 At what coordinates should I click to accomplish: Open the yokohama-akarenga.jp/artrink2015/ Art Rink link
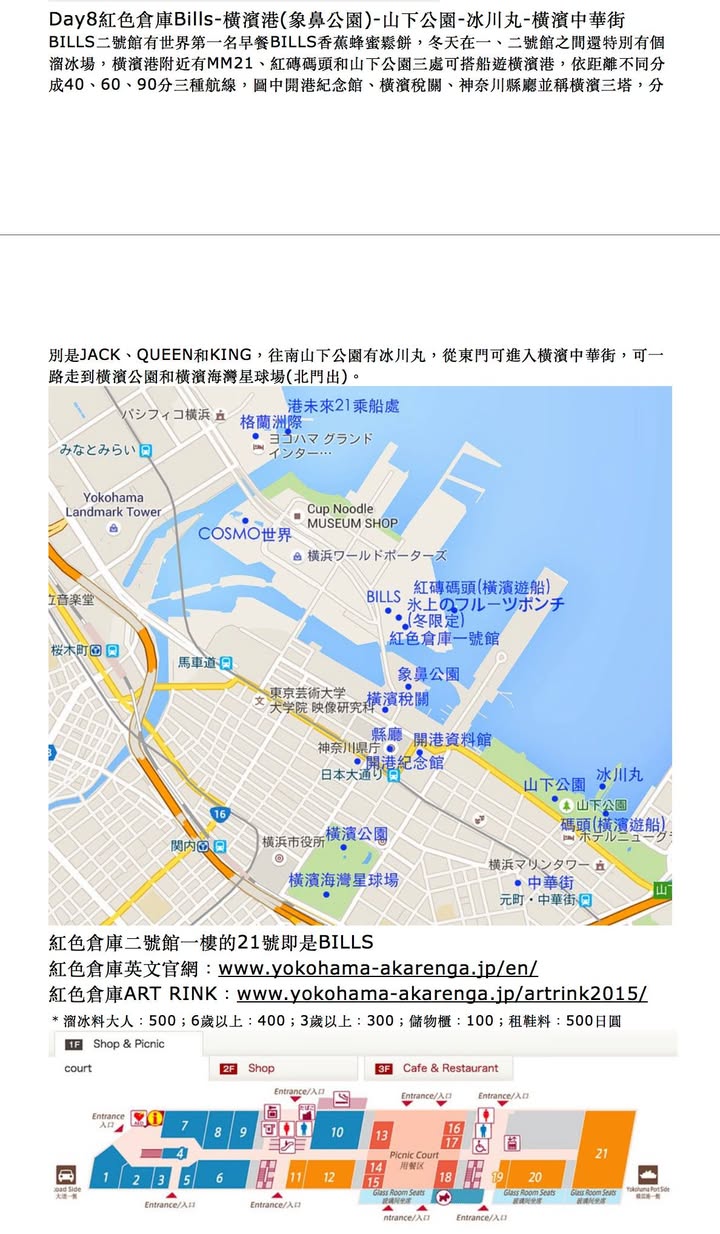click(441, 994)
